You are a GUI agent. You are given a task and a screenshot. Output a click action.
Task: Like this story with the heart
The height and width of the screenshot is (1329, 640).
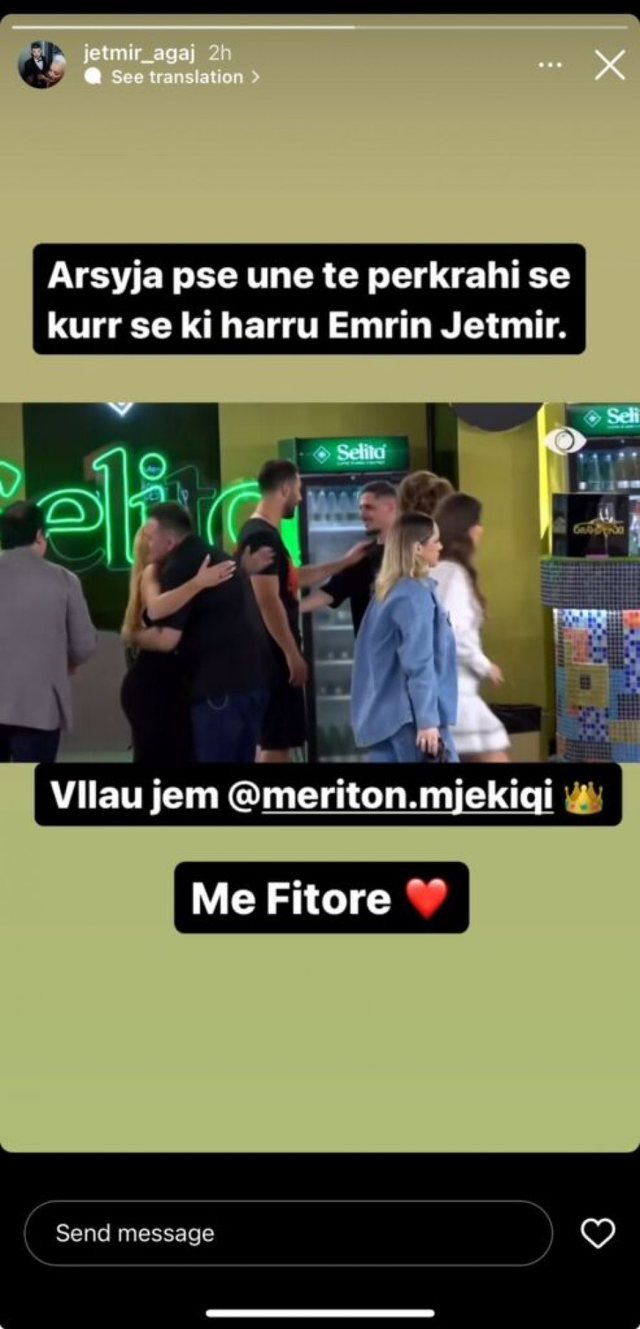[597, 1233]
